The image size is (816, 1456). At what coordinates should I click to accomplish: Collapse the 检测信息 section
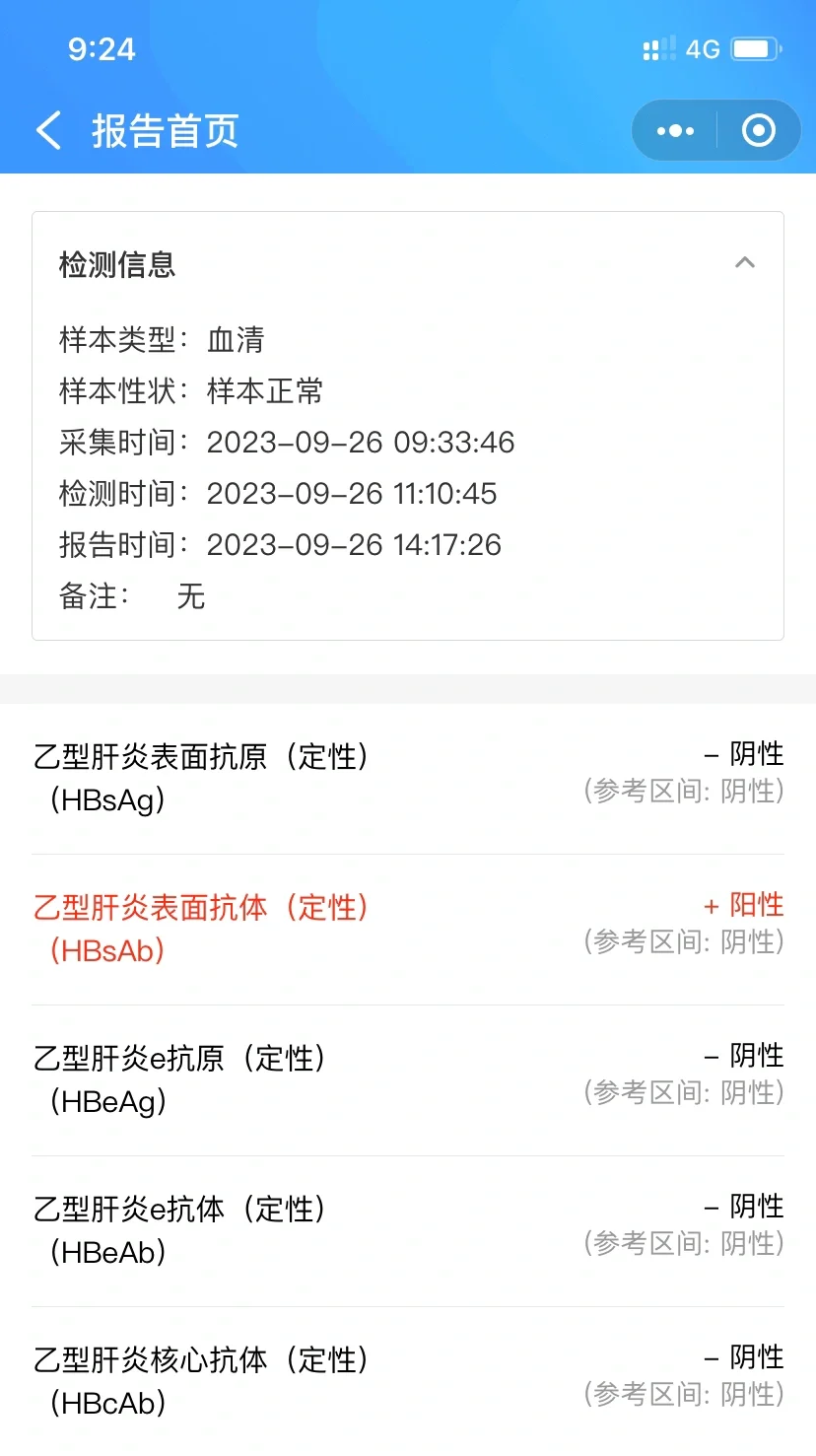click(745, 263)
